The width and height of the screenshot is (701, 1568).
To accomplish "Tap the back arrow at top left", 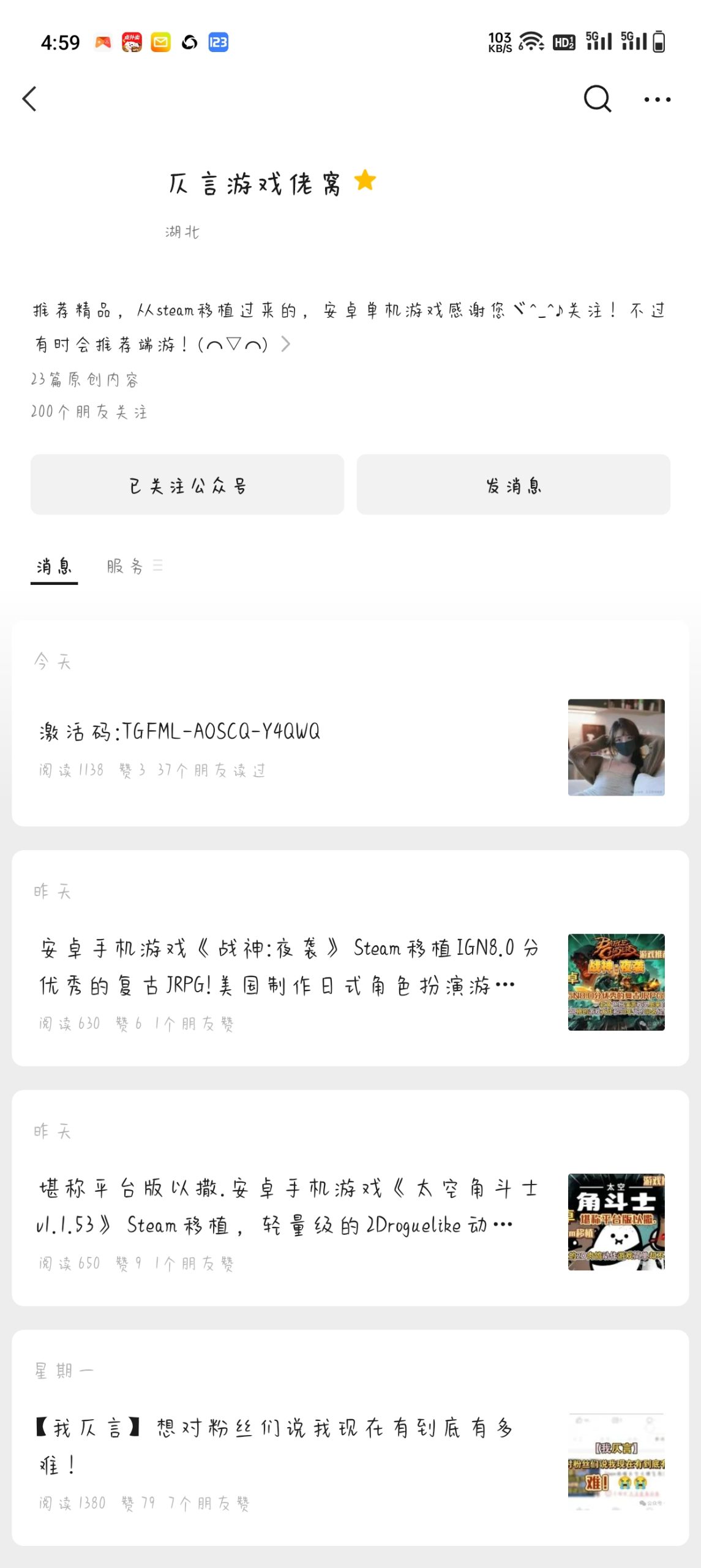I will [x=29, y=98].
